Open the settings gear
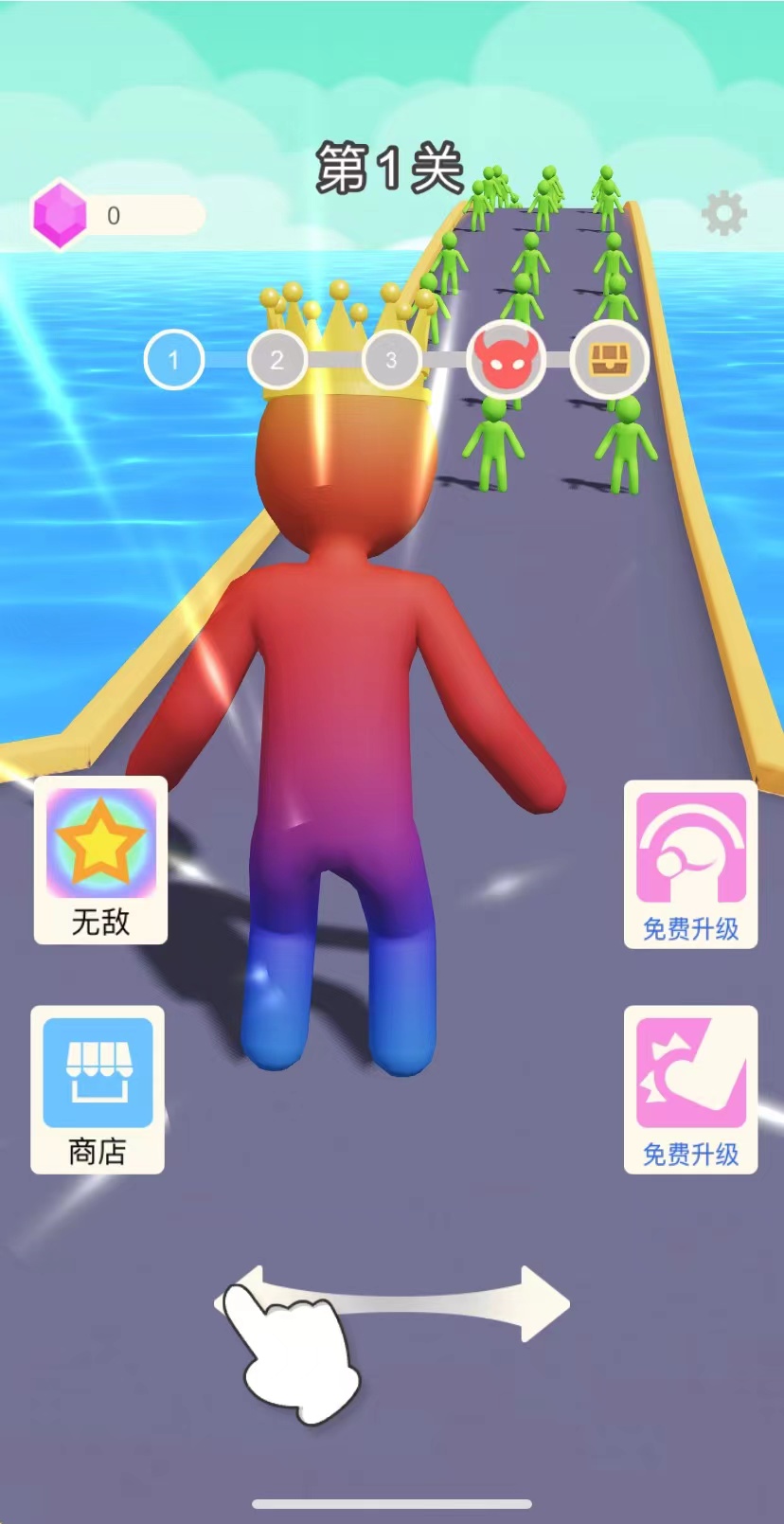 click(724, 213)
